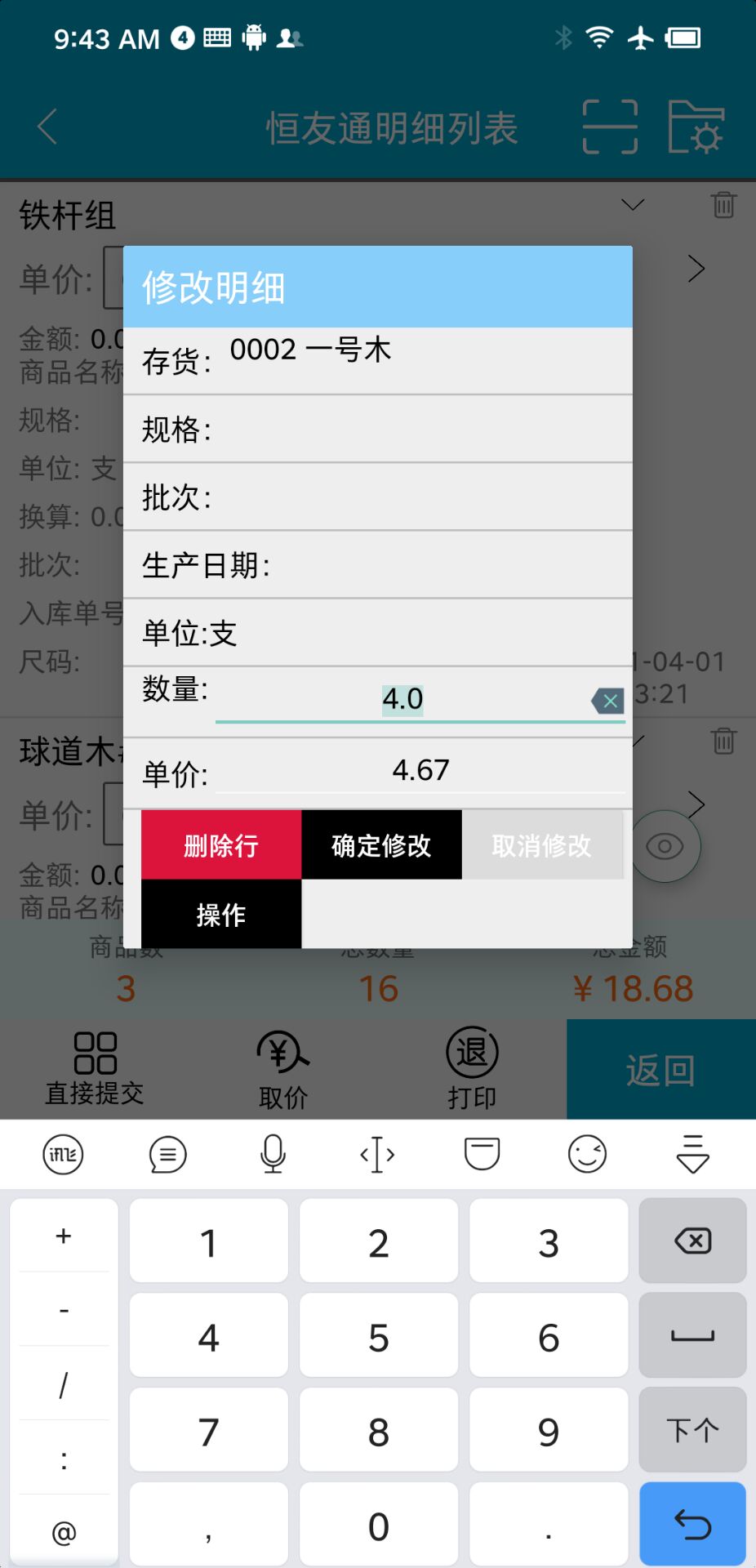The image size is (756, 1568).
Task: Tap the 删除行 delete row button
Action: (x=221, y=845)
